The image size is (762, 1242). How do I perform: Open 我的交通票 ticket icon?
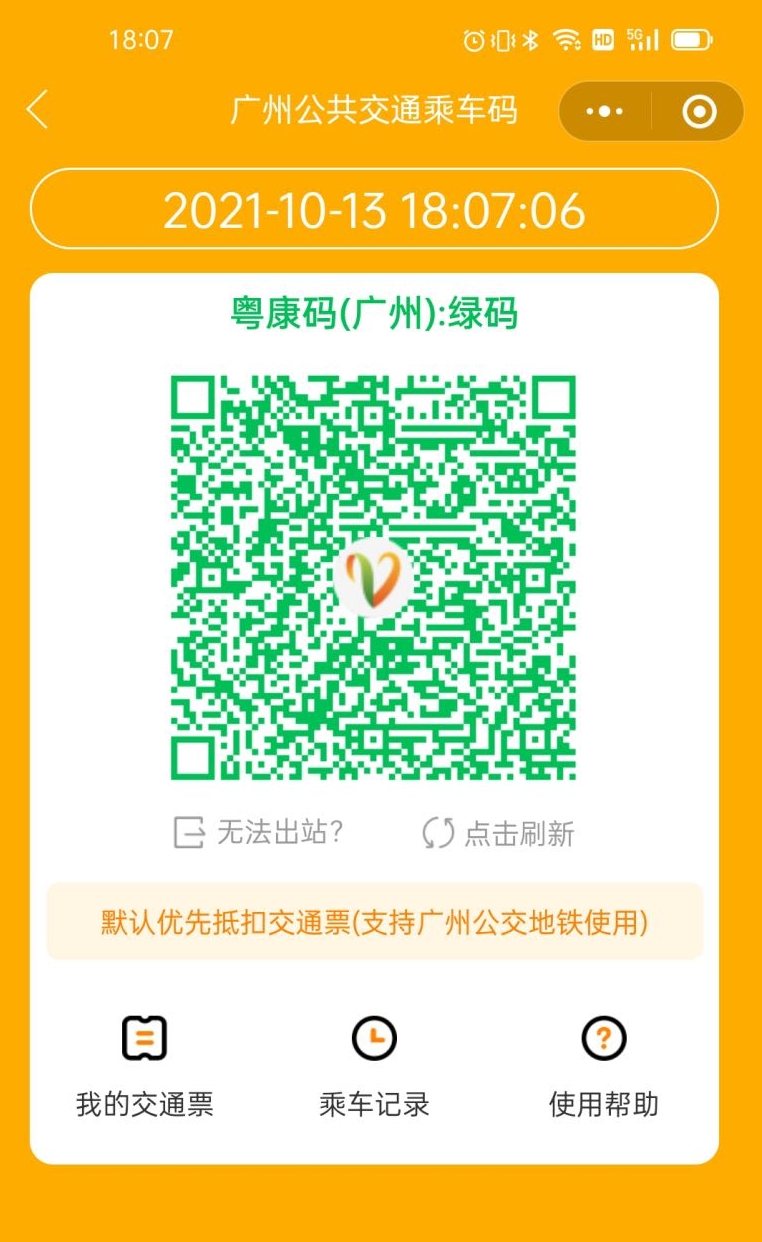click(142, 1038)
